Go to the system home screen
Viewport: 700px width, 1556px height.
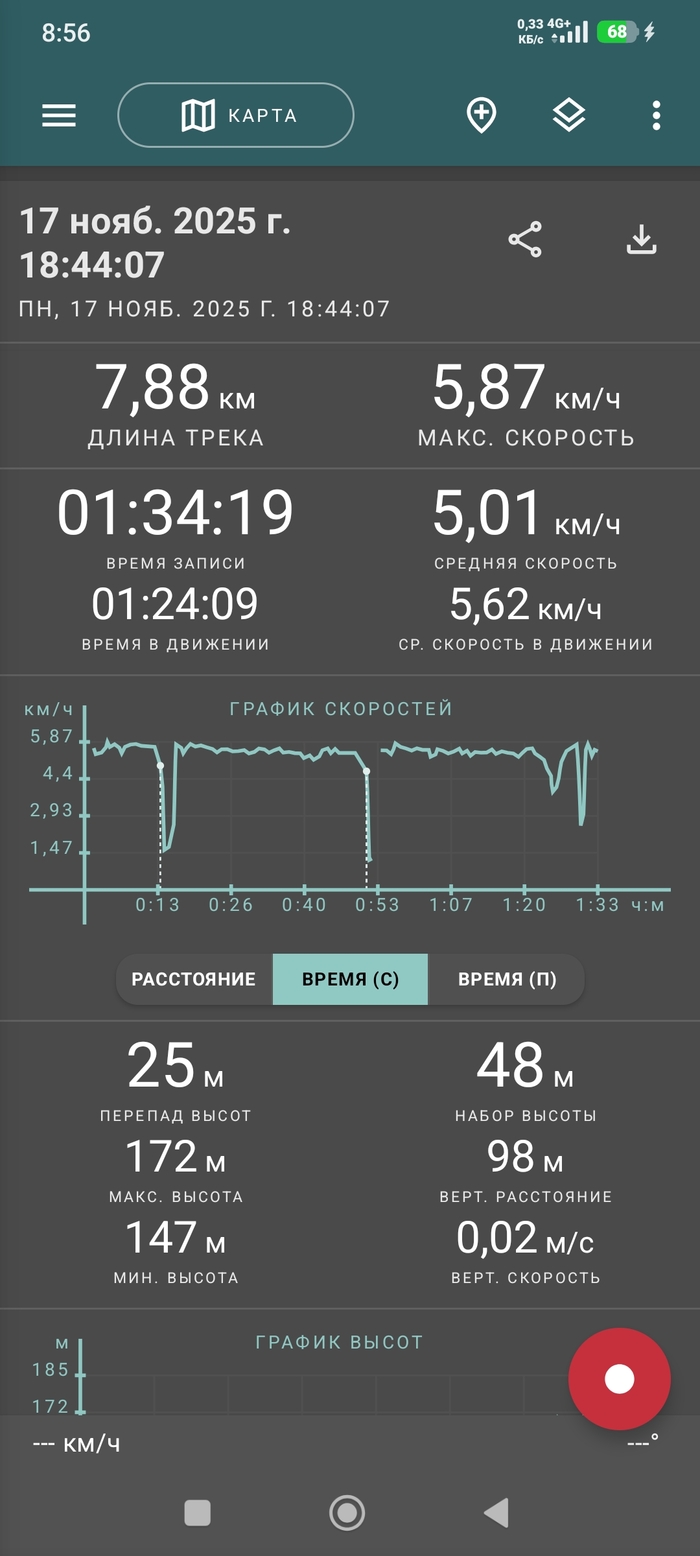(x=347, y=1512)
